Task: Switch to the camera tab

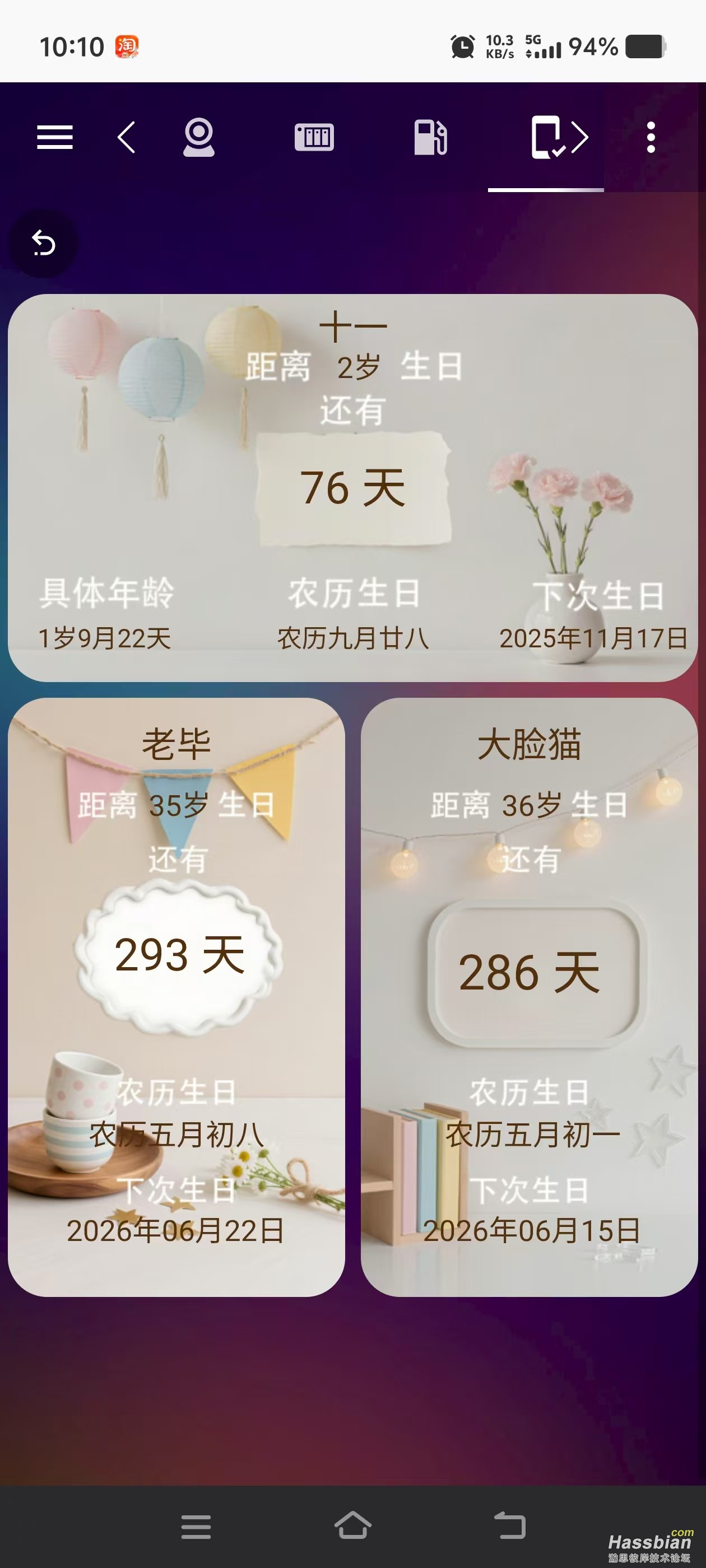Action: coord(198,138)
